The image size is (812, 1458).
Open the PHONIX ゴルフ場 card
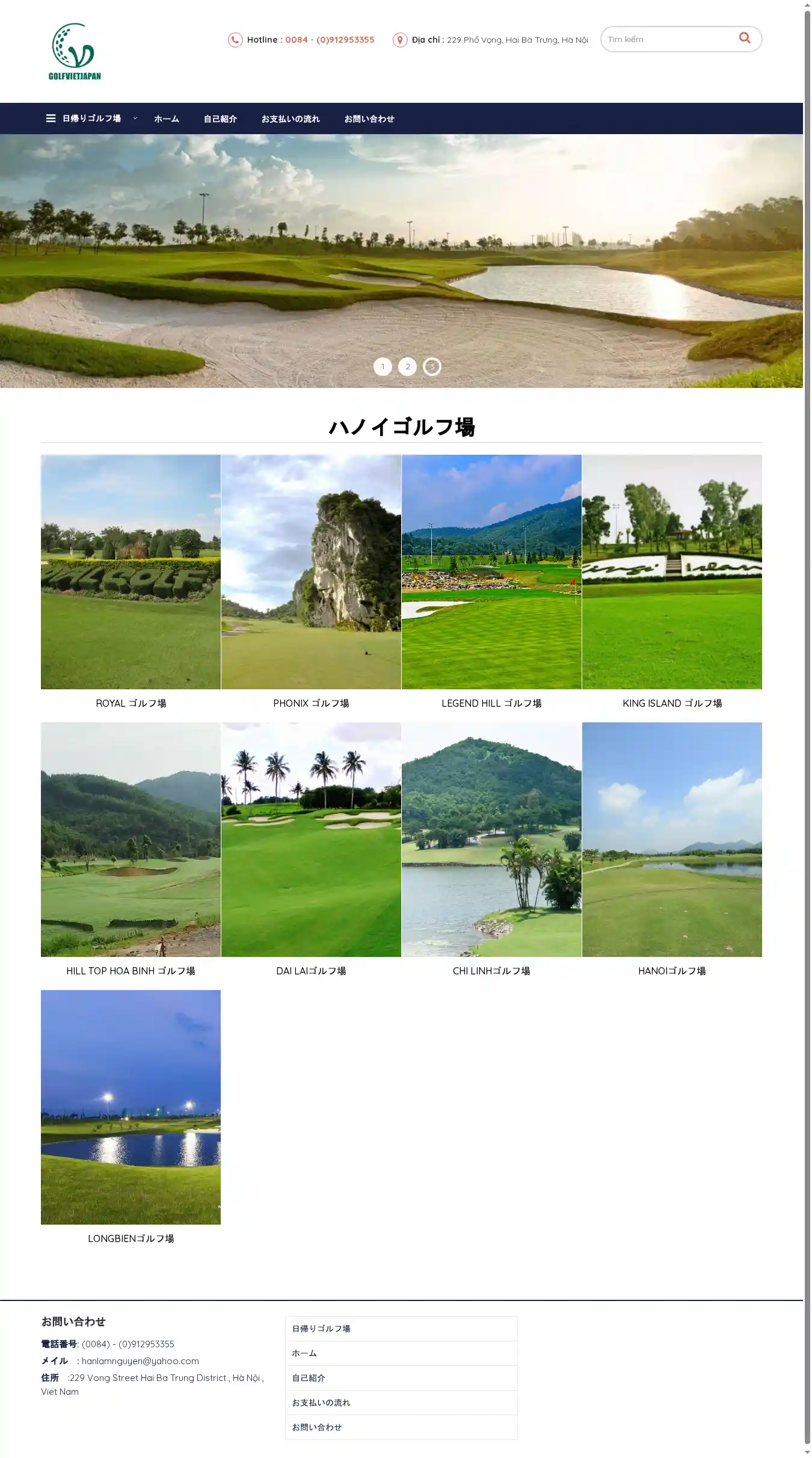tap(311, 571)
